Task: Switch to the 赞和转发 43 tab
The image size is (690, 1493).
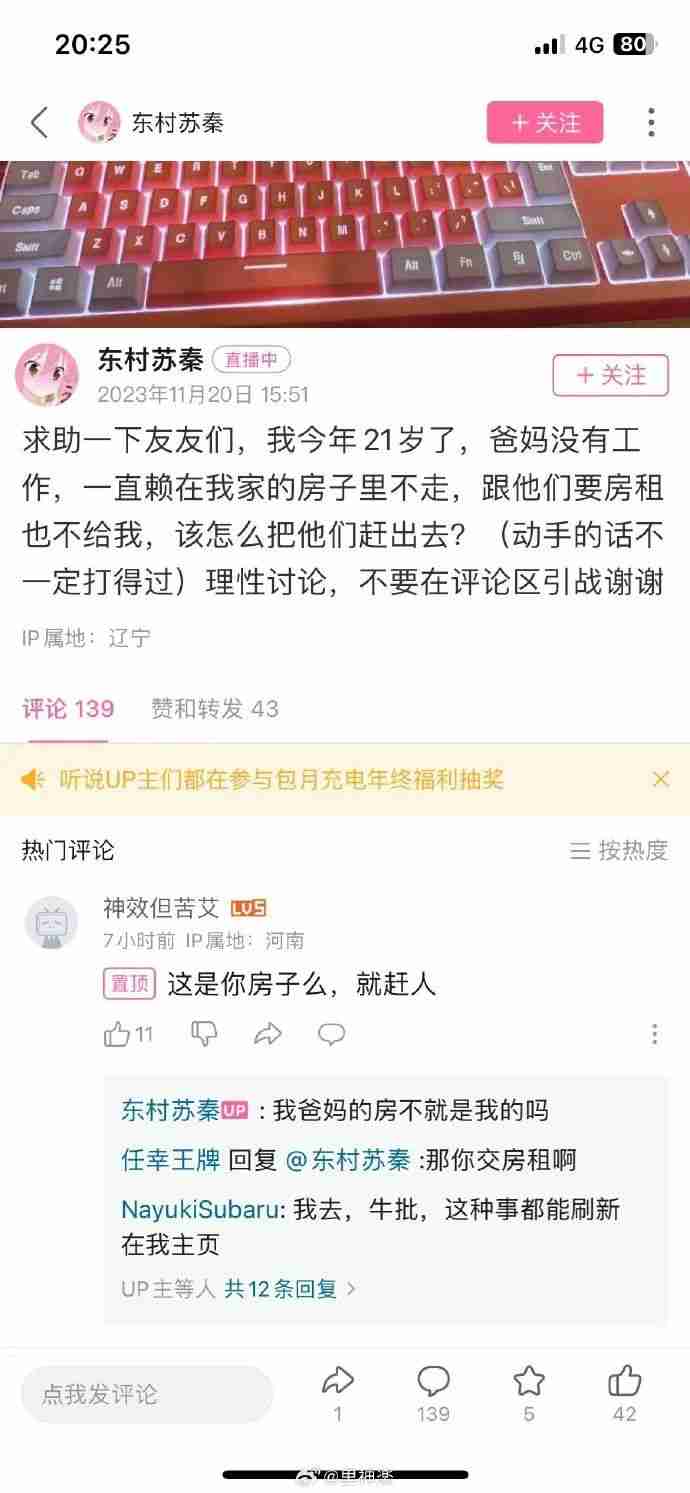Action: coord(214,709)
